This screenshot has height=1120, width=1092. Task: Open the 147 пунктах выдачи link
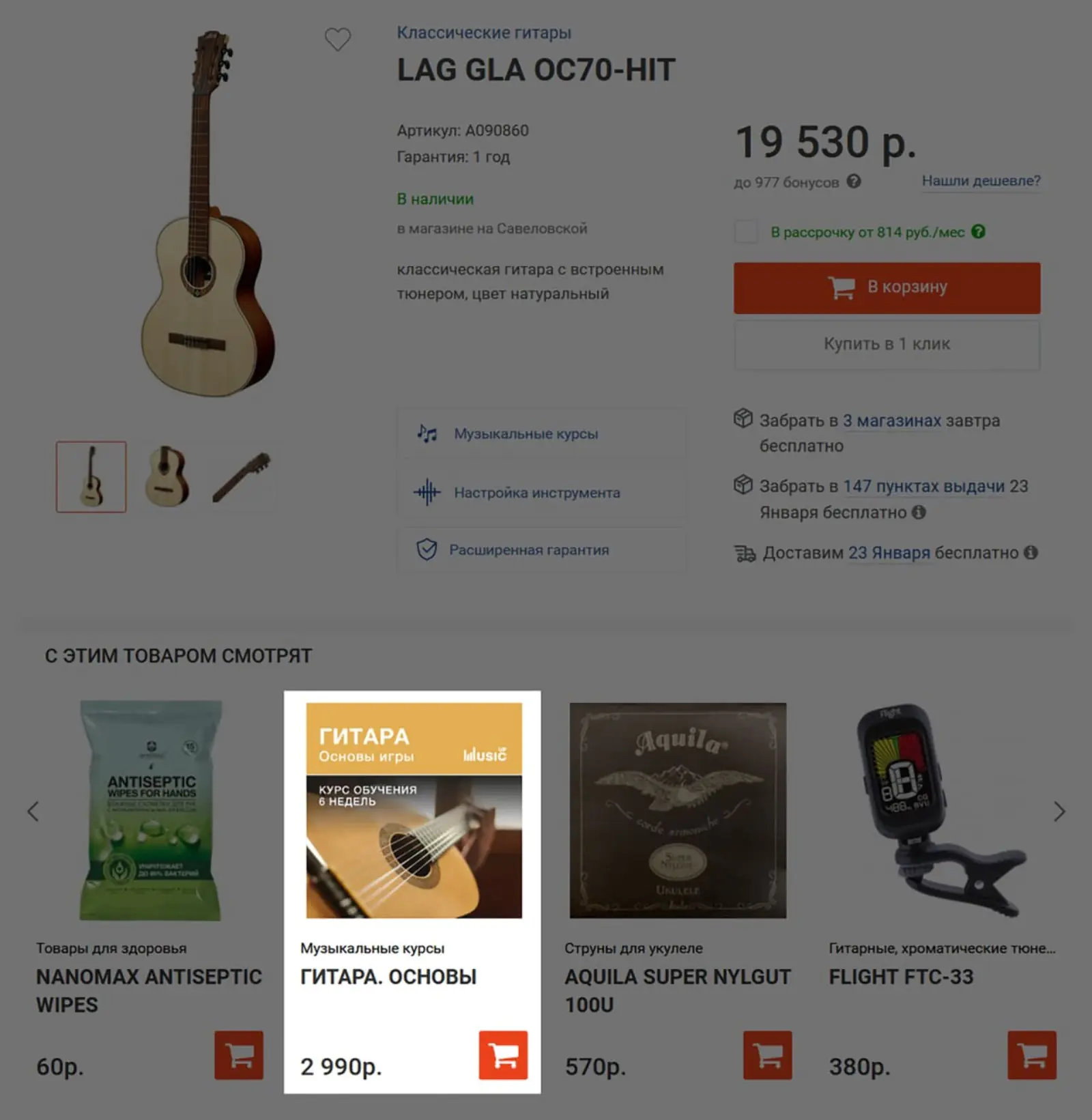(923, 486)
